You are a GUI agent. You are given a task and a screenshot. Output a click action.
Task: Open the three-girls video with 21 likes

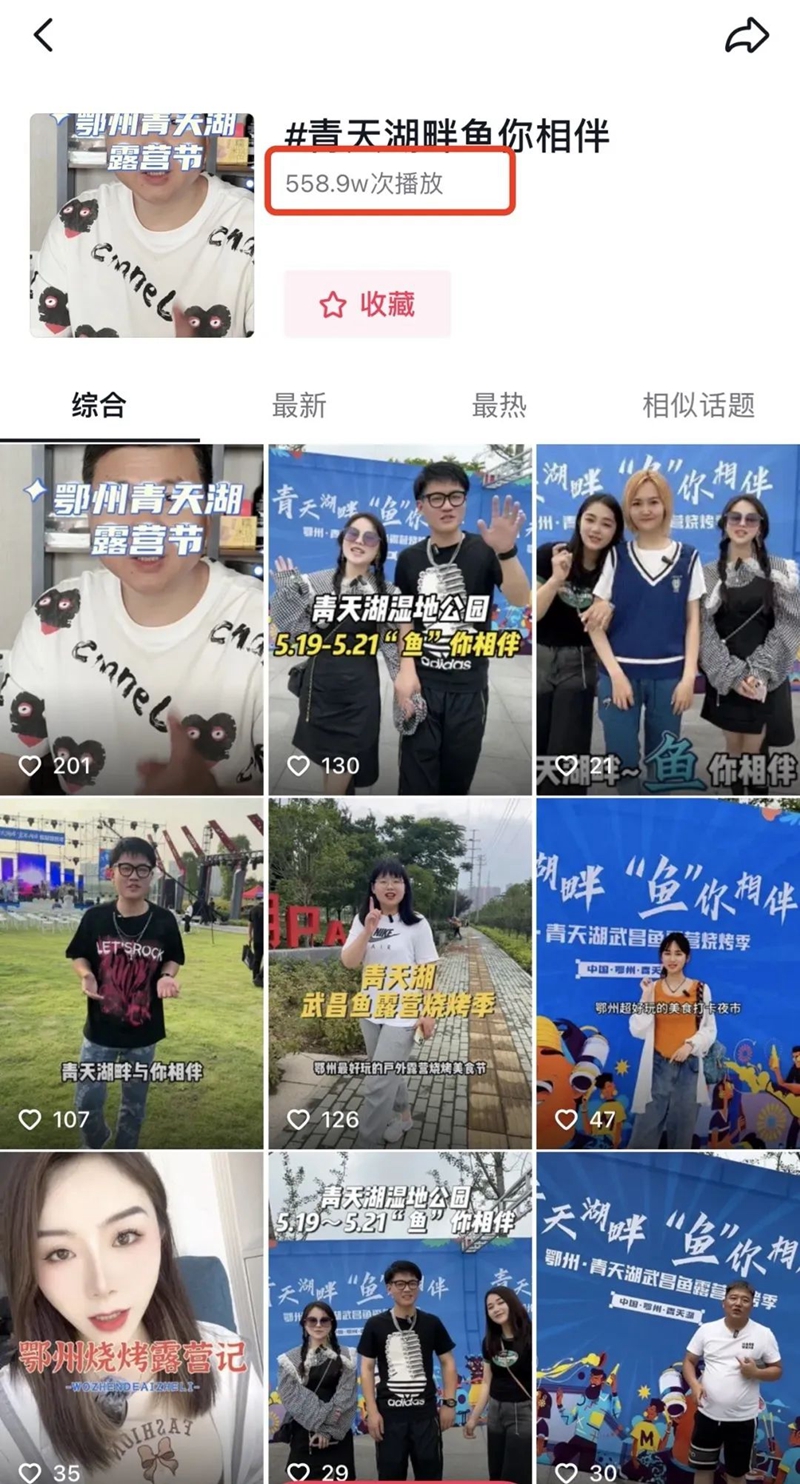pyautogui.click(x=668, y=620)
